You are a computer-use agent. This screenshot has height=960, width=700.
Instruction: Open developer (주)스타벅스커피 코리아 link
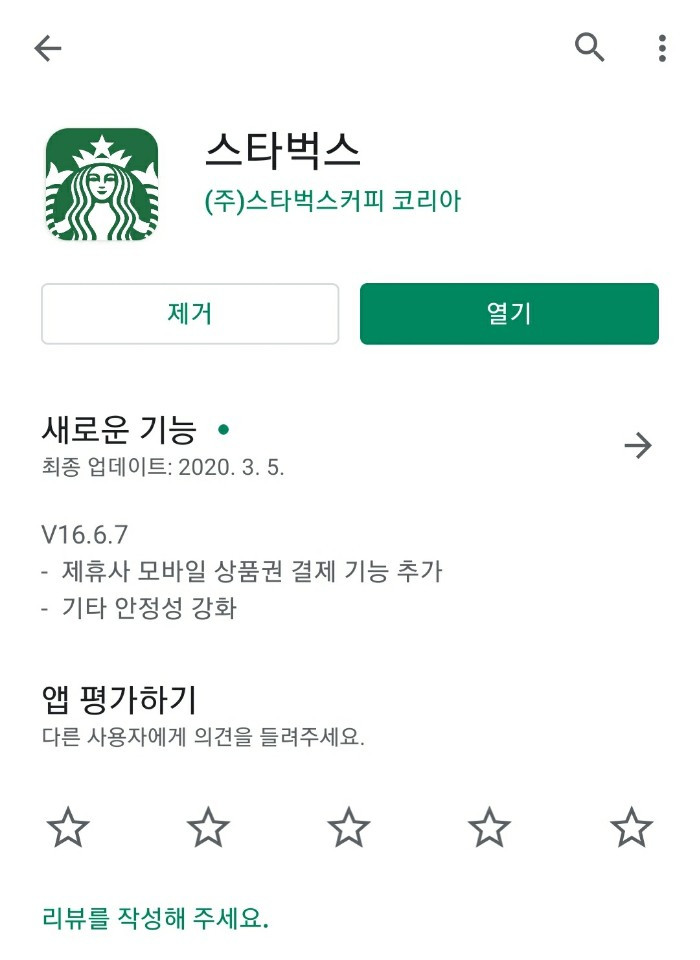(333, 201)
